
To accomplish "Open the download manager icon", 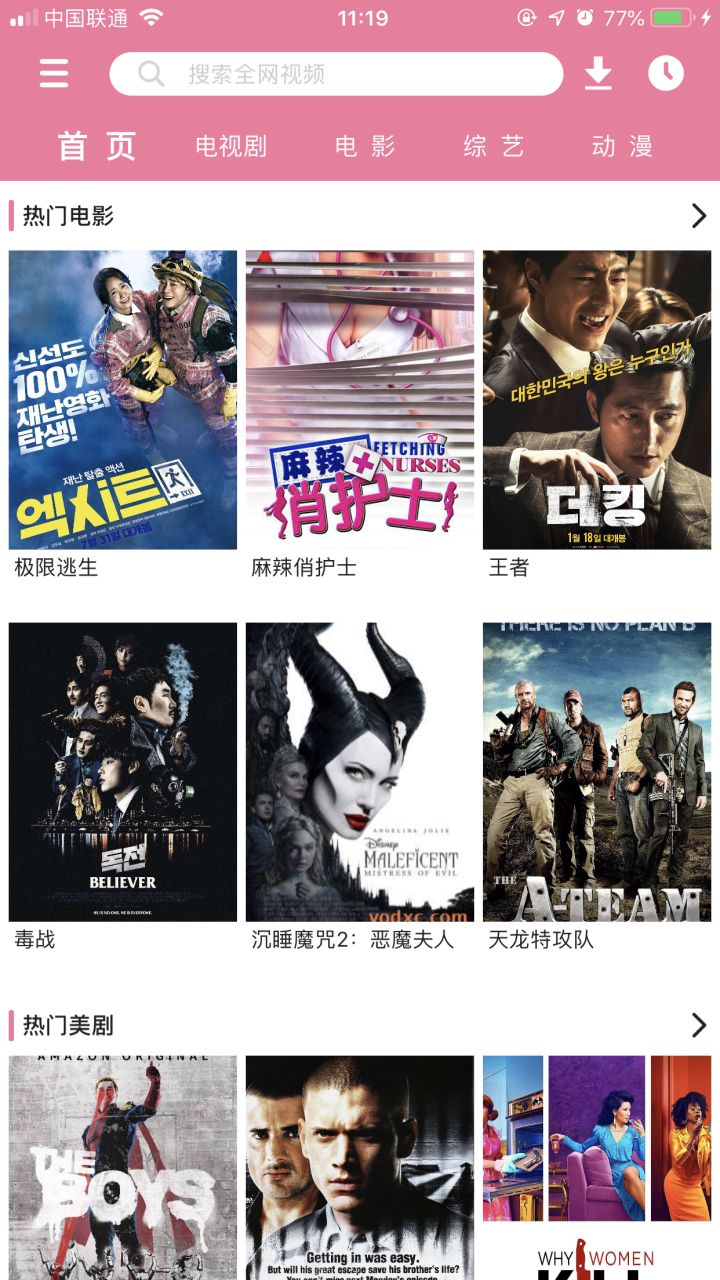I will [x=599, y=75].
